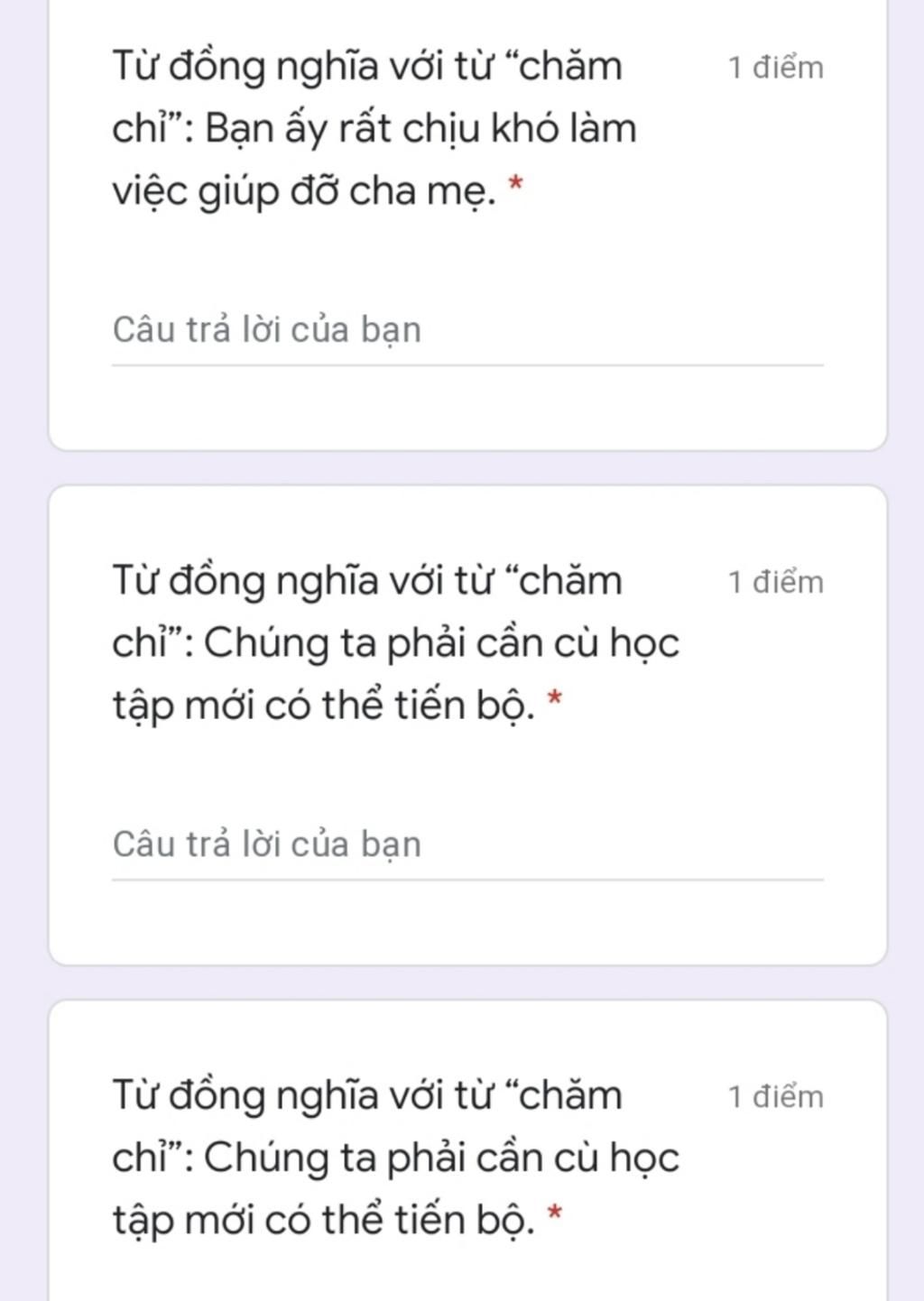Viewport: 924px width, 1301px height.
Task: Click the '1 điểm' label on first question
Action: click(774, 67)
